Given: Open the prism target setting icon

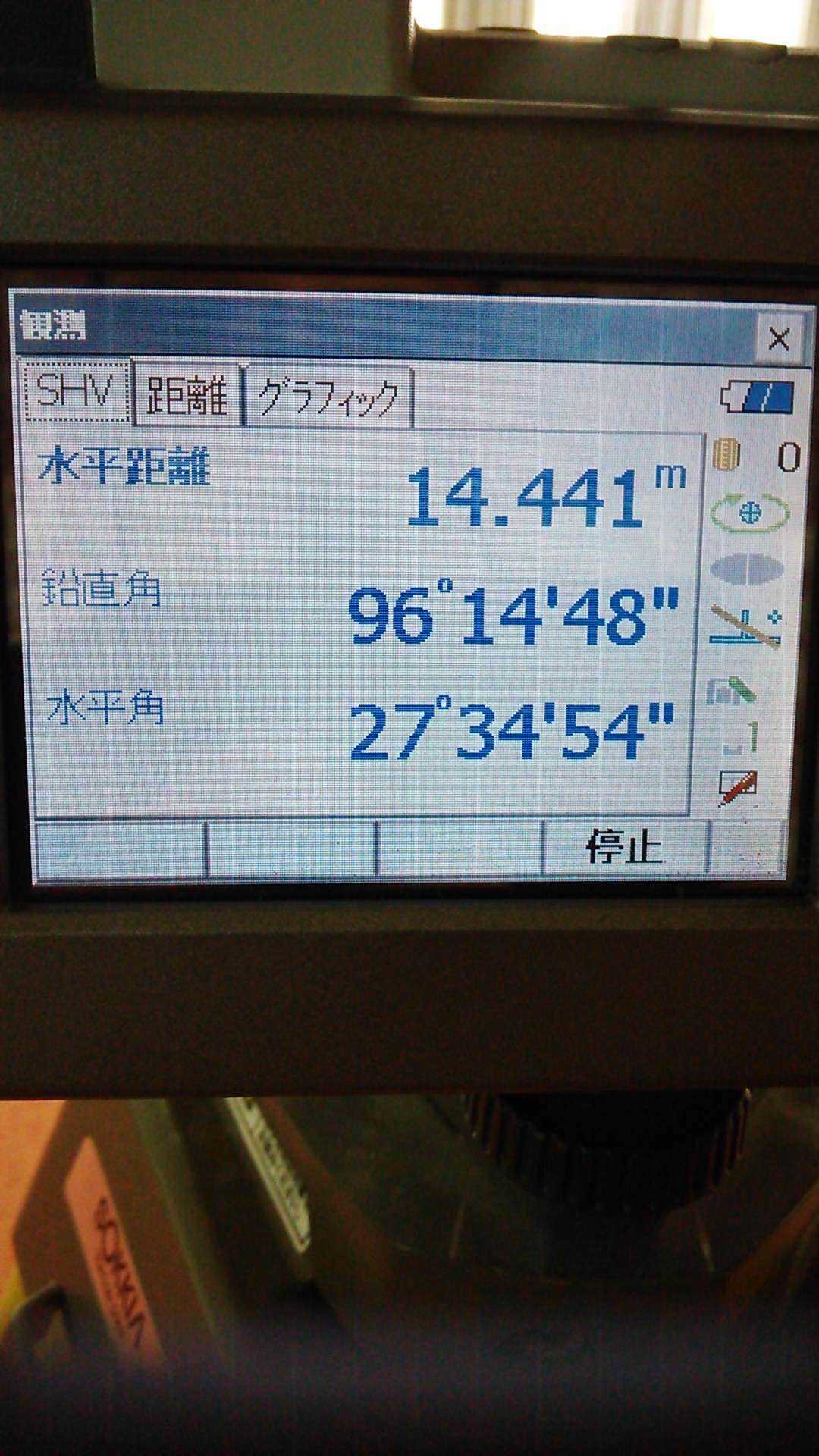Looking at the screenshot, I should 726,455.
